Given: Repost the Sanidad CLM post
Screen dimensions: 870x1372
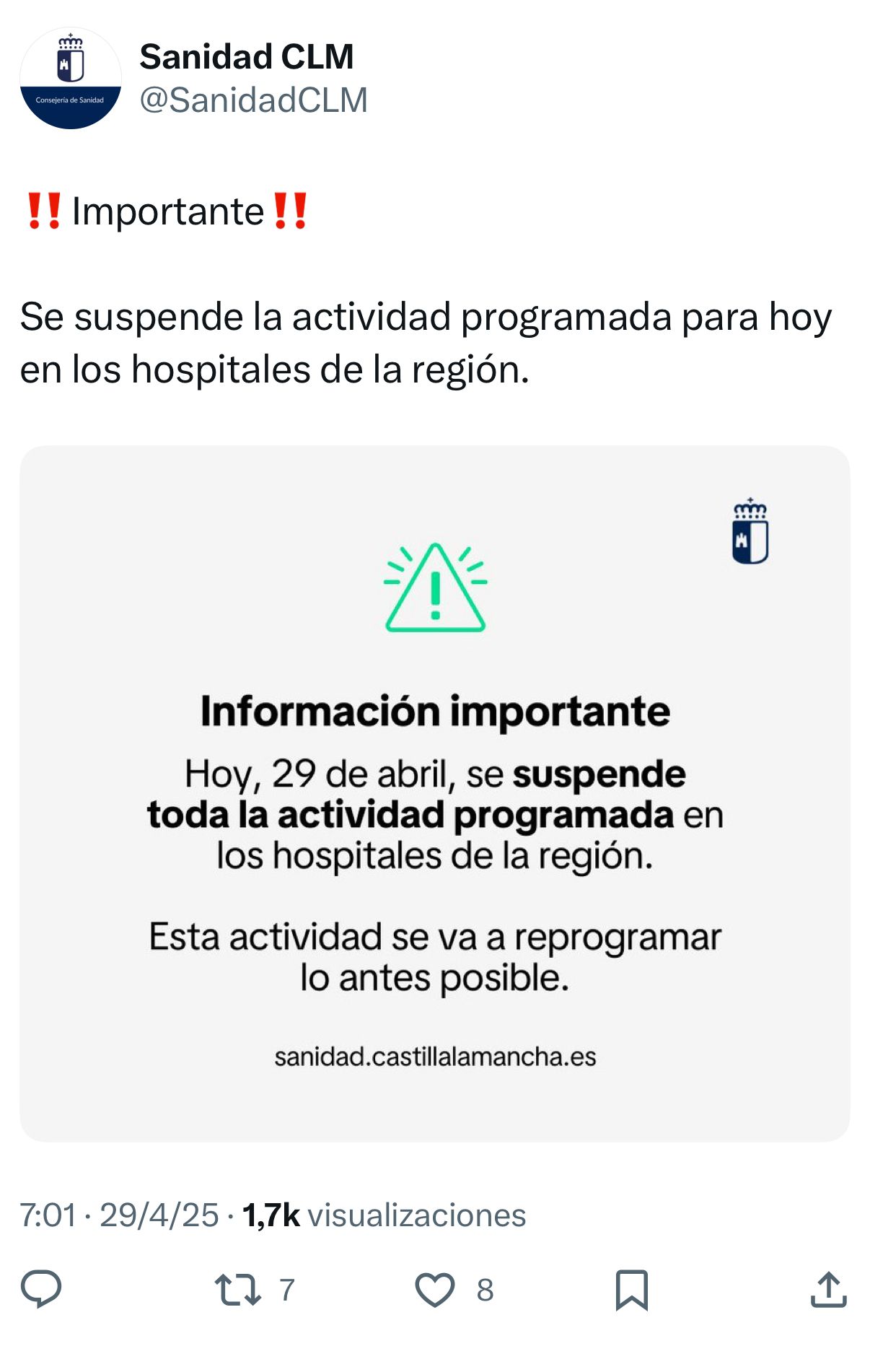Looking at the screenshot, I should tap(238, 1290).
